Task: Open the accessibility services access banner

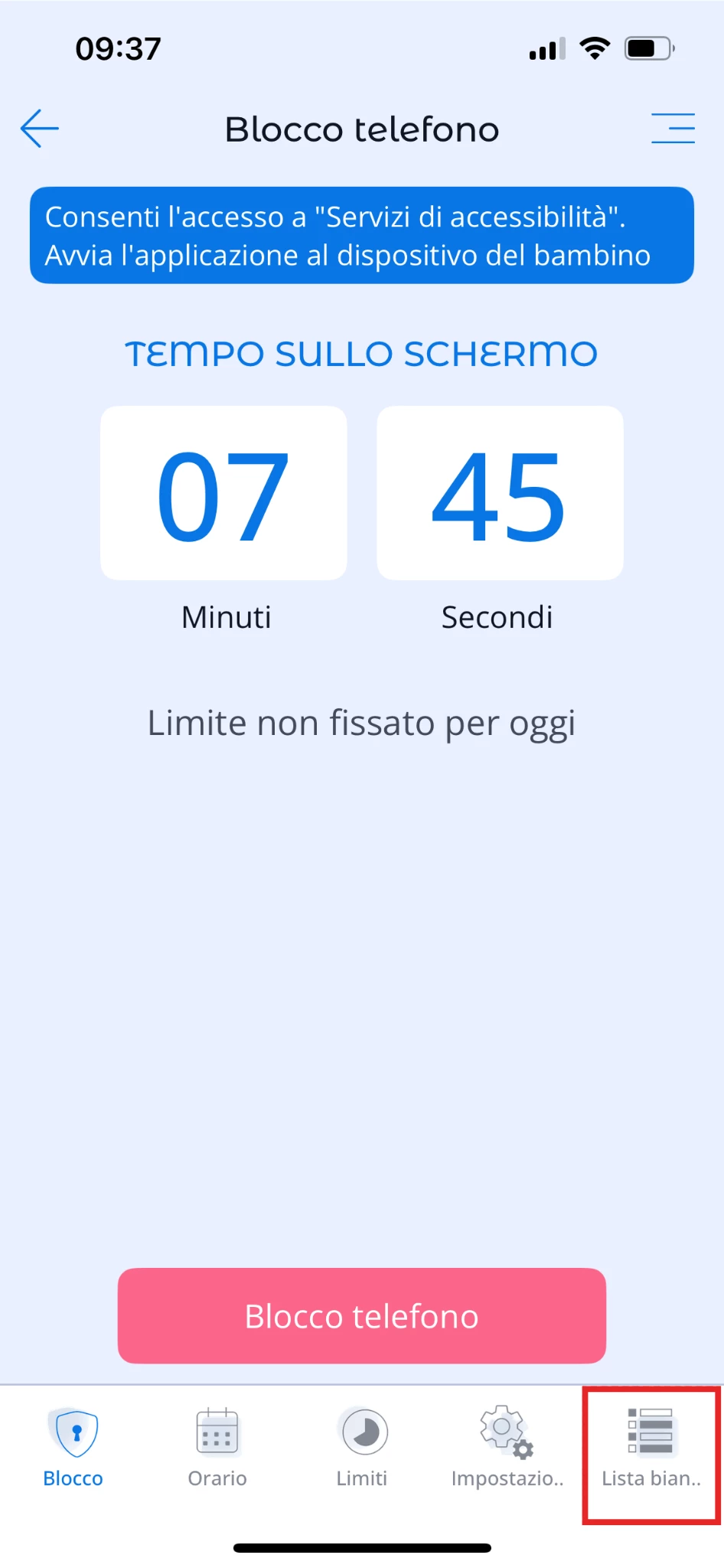Action: click(x=362, y=236)
